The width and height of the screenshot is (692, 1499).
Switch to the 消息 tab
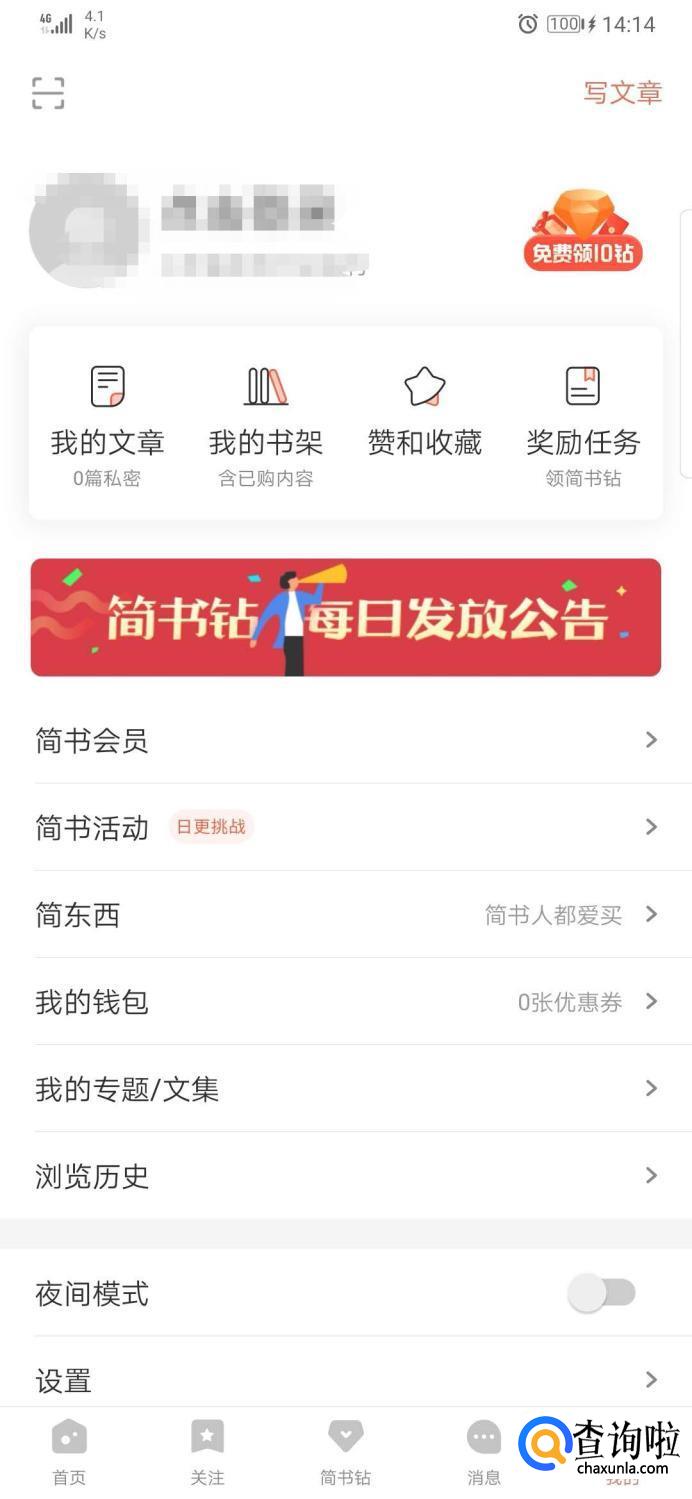coord(484,1451)
